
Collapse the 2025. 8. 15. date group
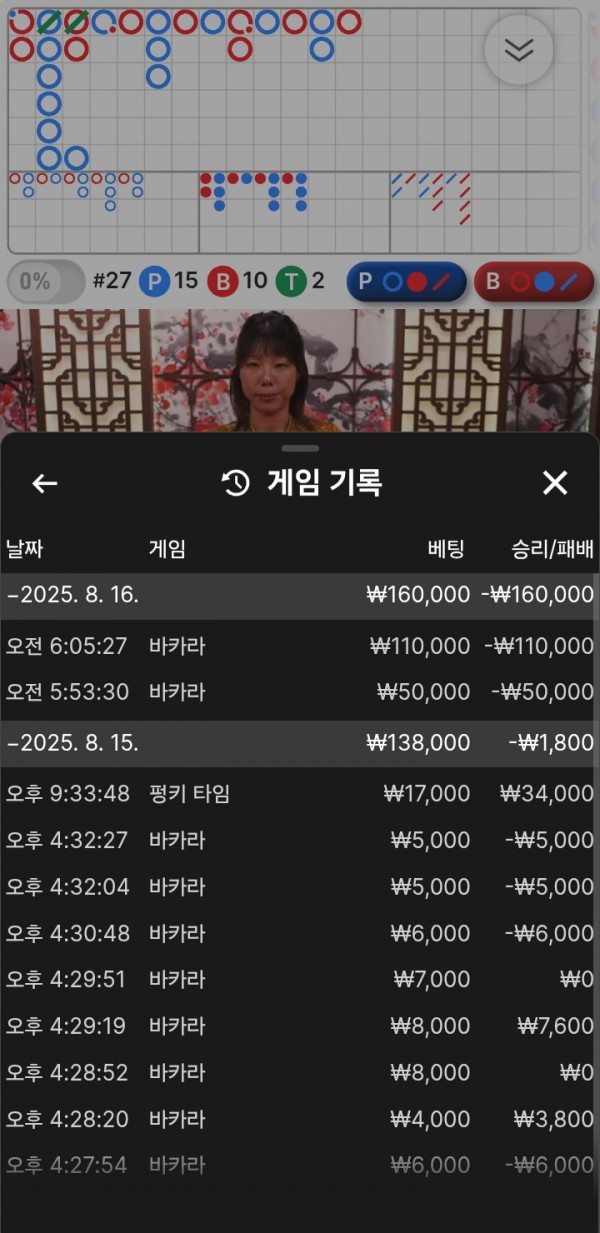pyautogui.click(x=72, y=743)
